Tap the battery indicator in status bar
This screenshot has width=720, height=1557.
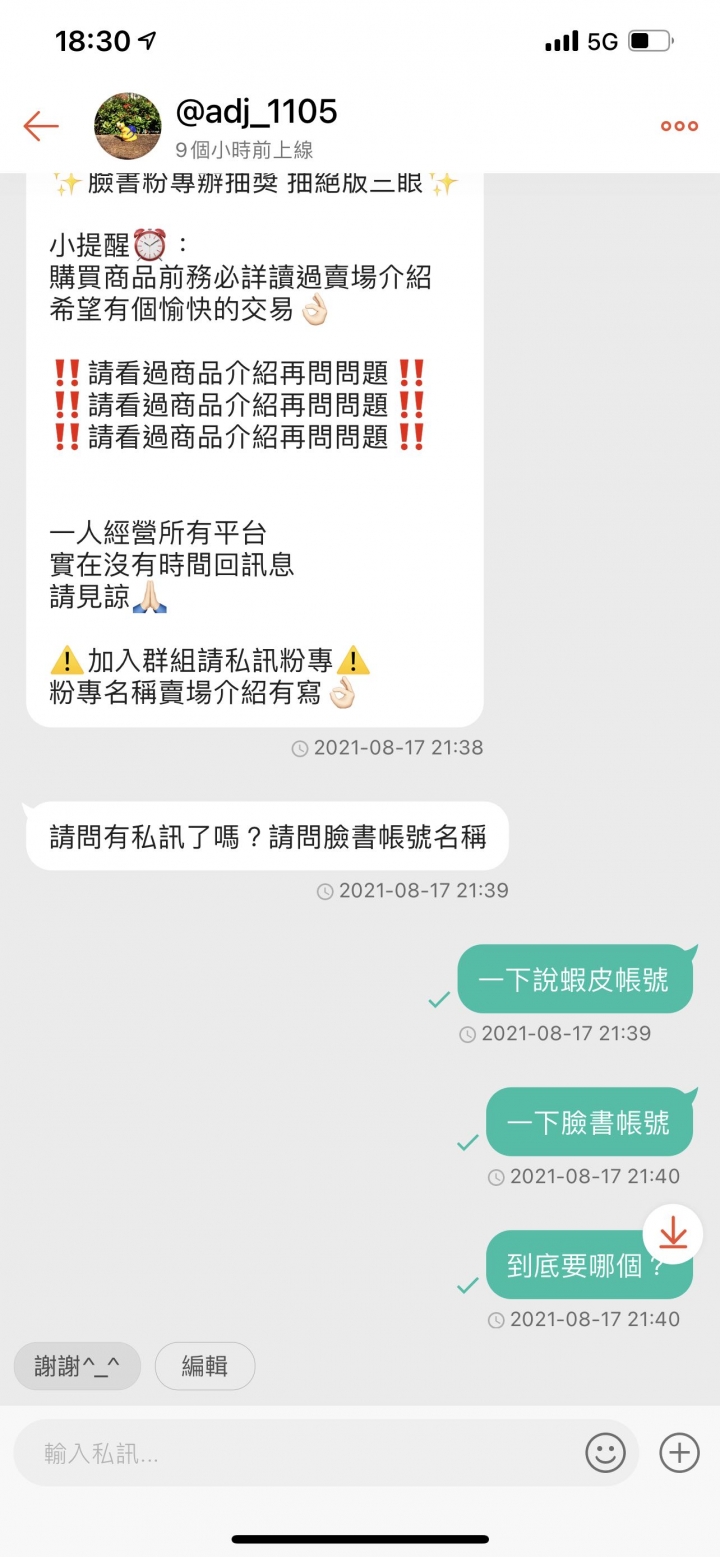pyautogui.click(x=655, y=40)
